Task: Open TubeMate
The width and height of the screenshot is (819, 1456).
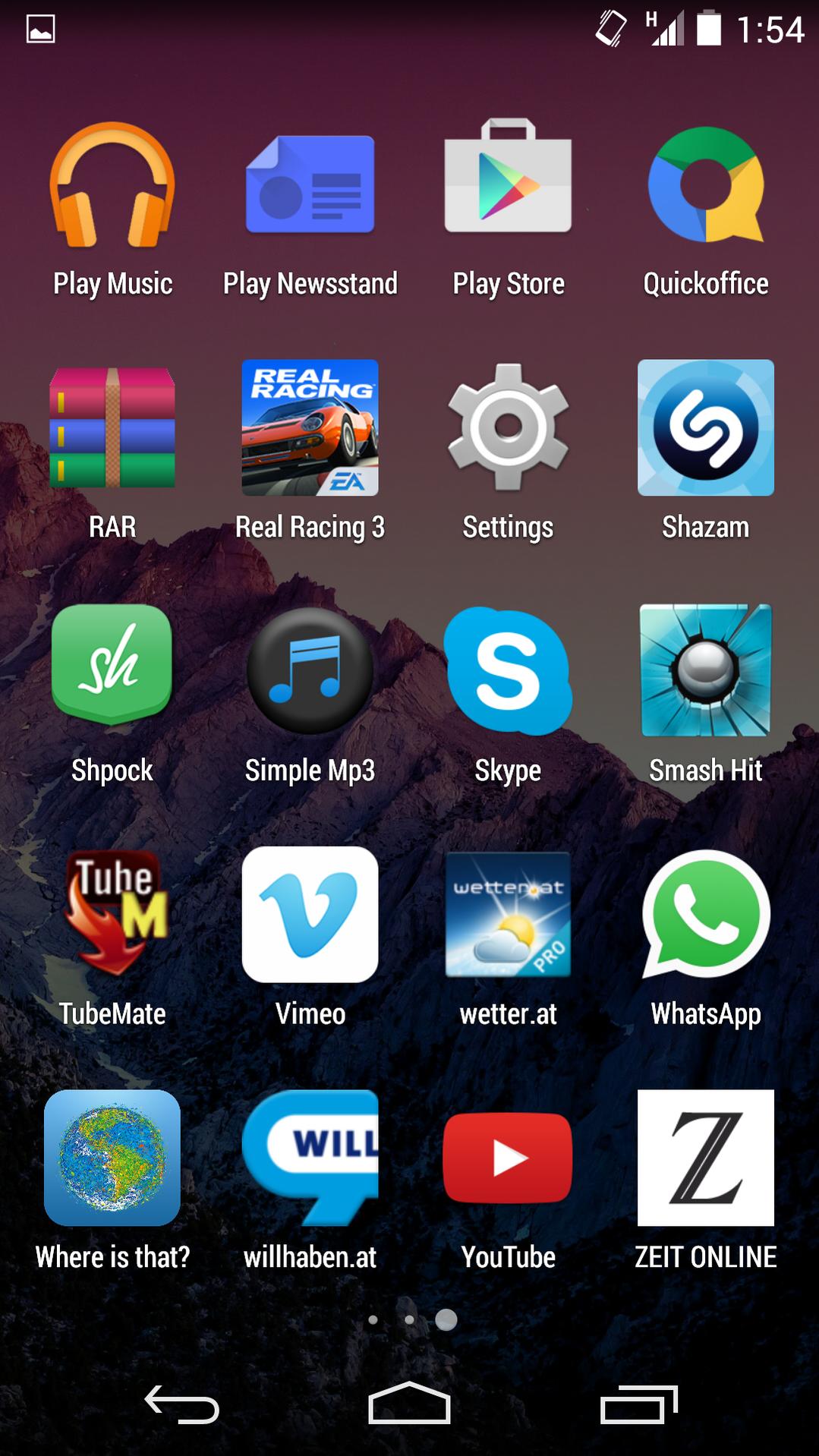Action: click(112, 914)
